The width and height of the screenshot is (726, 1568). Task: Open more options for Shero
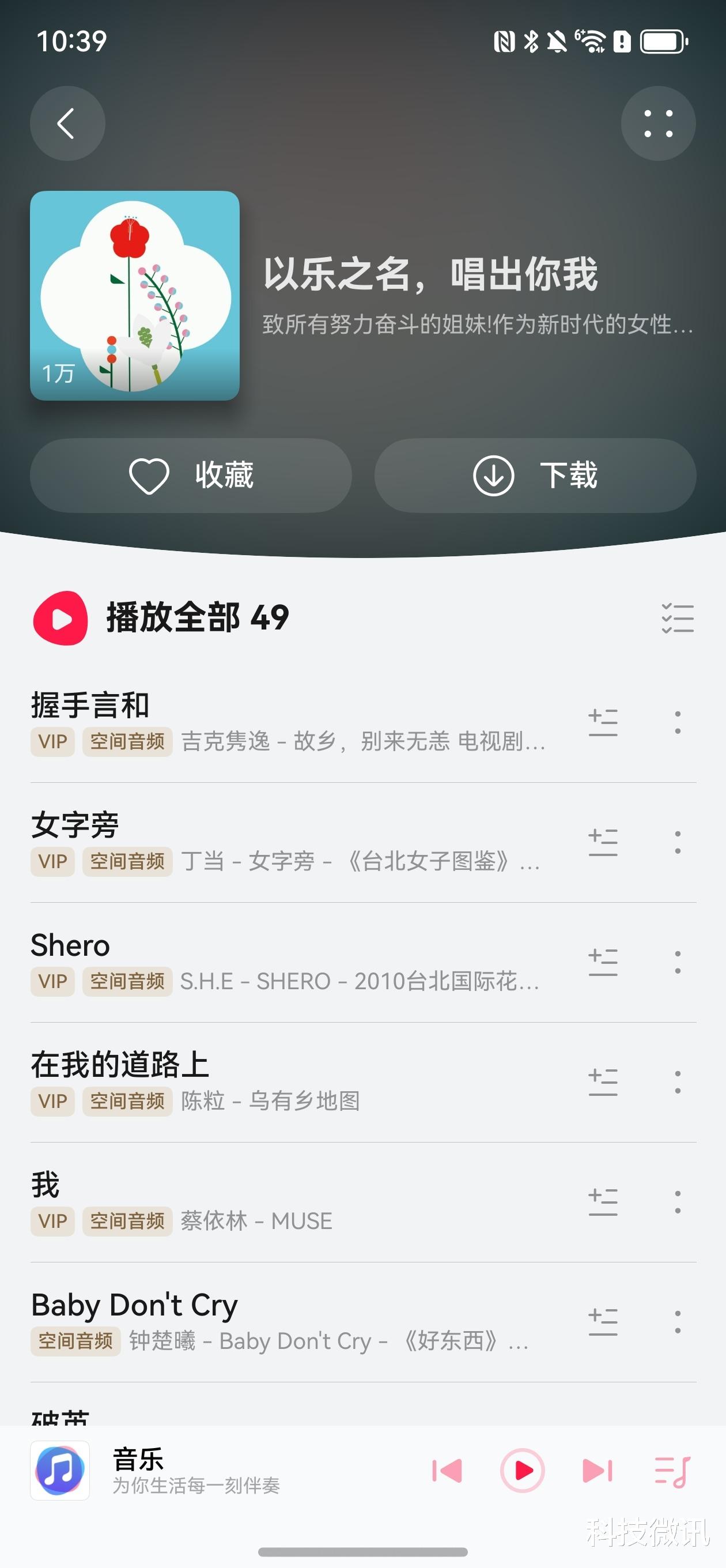pyautogui.click(x=678, y=962)
